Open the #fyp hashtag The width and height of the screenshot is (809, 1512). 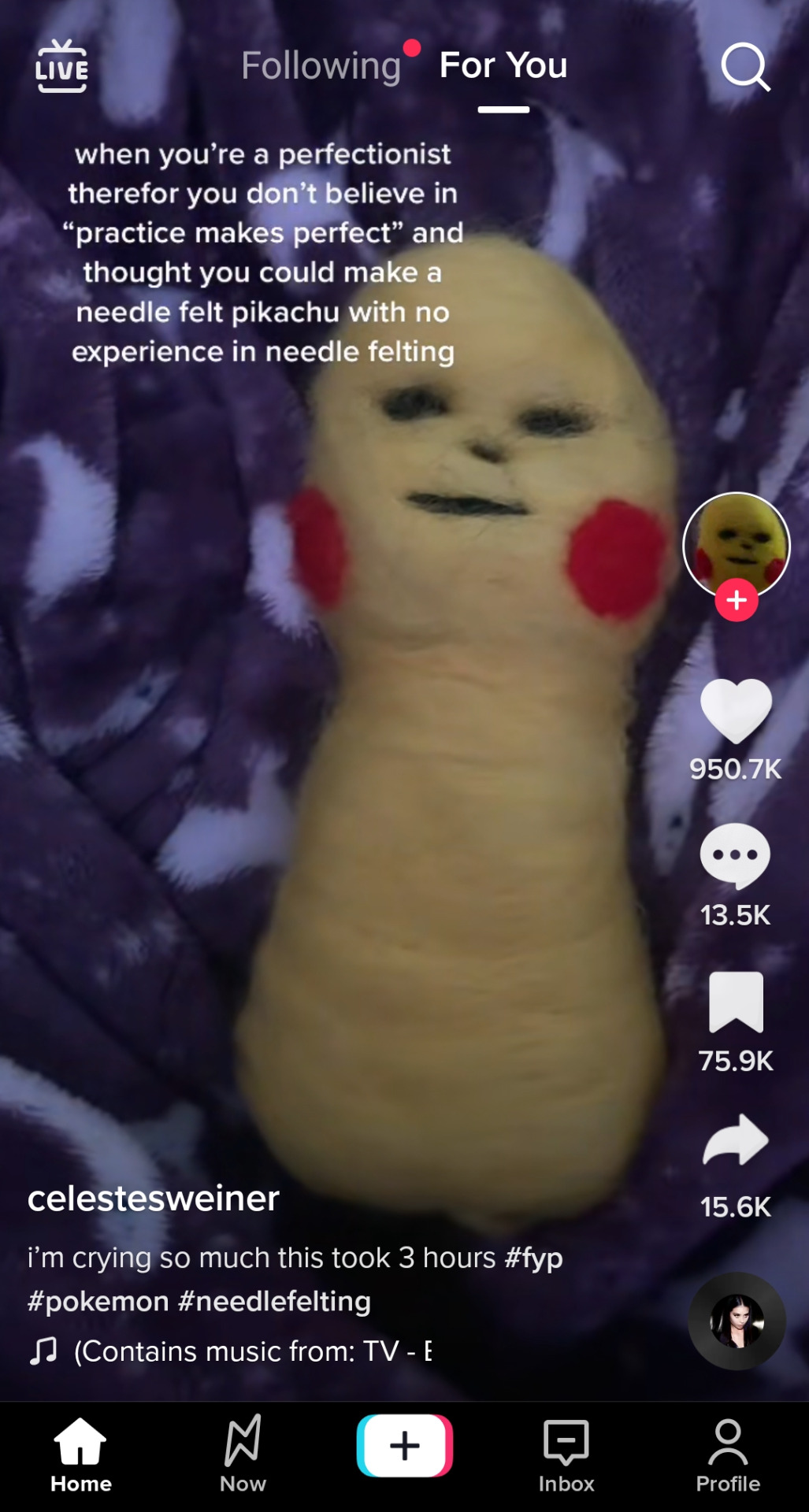[x=533, y=1258]
